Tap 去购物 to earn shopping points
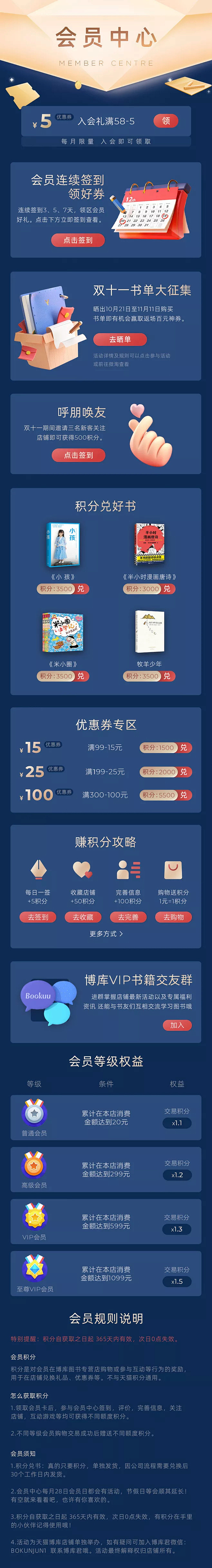The image size is (212, 1568). [174, 917]
